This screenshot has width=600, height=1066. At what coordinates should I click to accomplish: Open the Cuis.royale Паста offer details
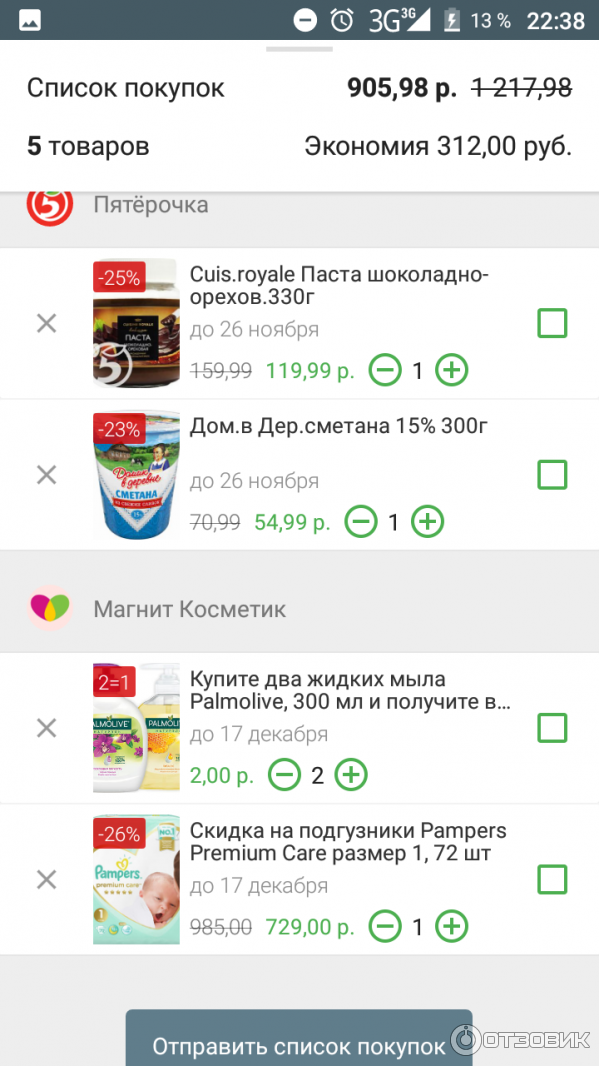(x=339, y=285)
